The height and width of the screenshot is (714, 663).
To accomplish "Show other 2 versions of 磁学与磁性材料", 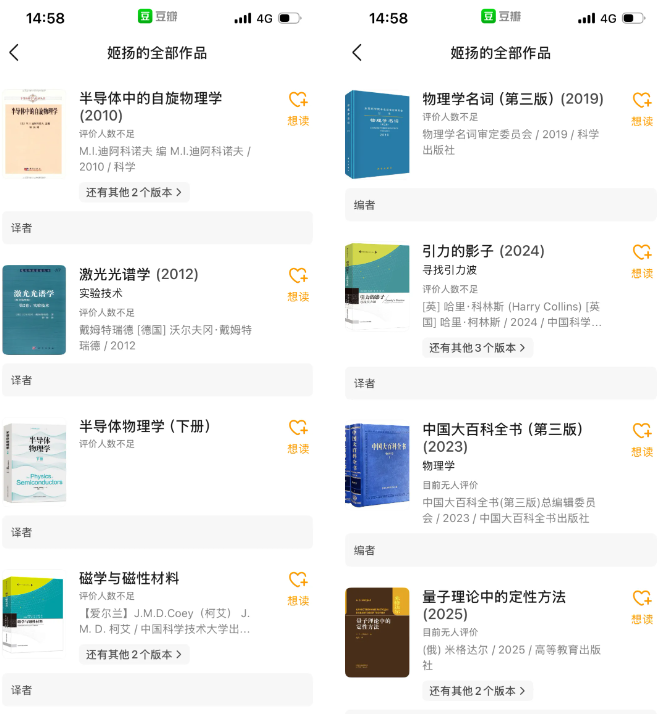I will [x=134, y=654].
